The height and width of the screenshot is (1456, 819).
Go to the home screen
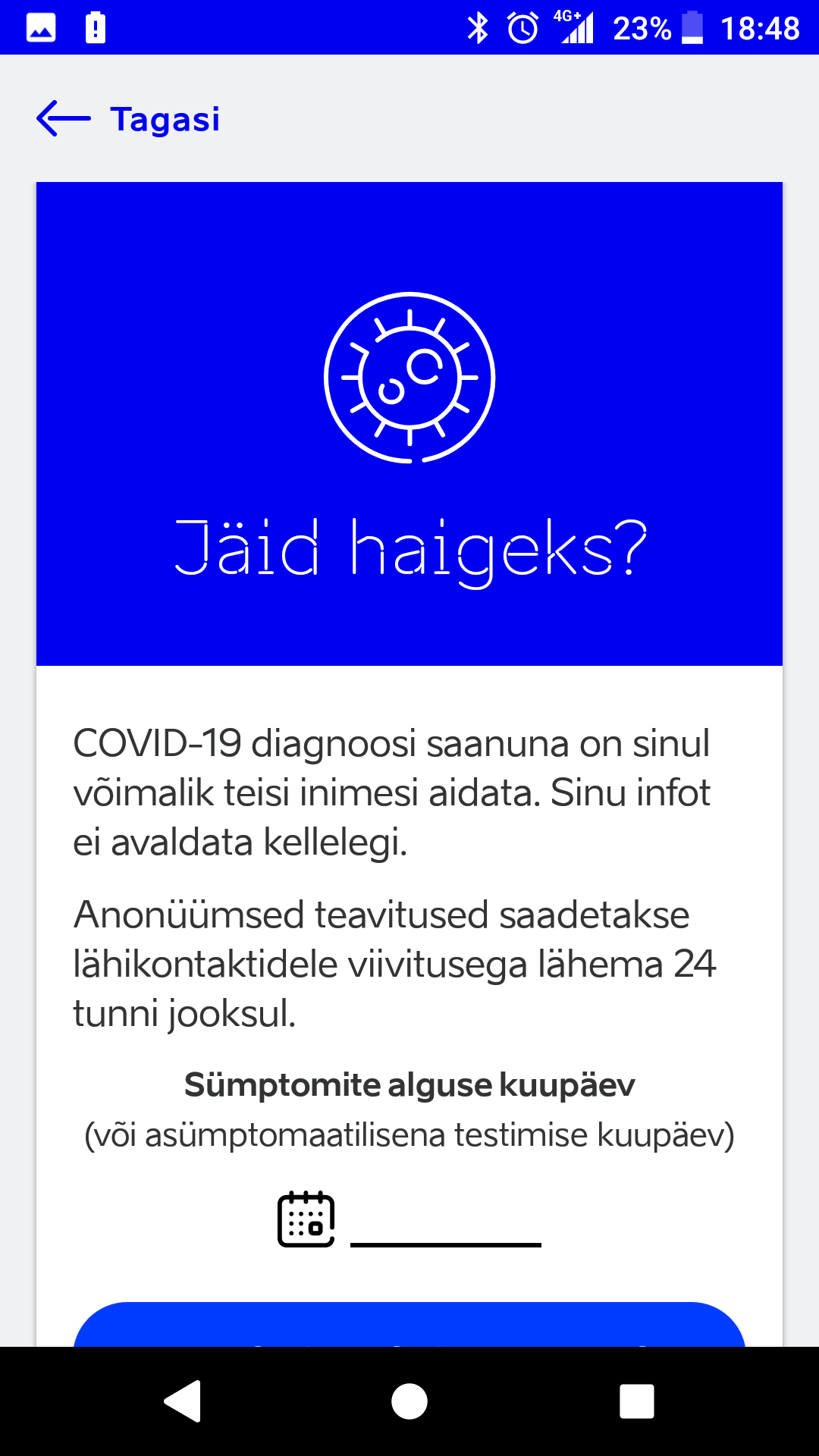(x=409, y=1401)
